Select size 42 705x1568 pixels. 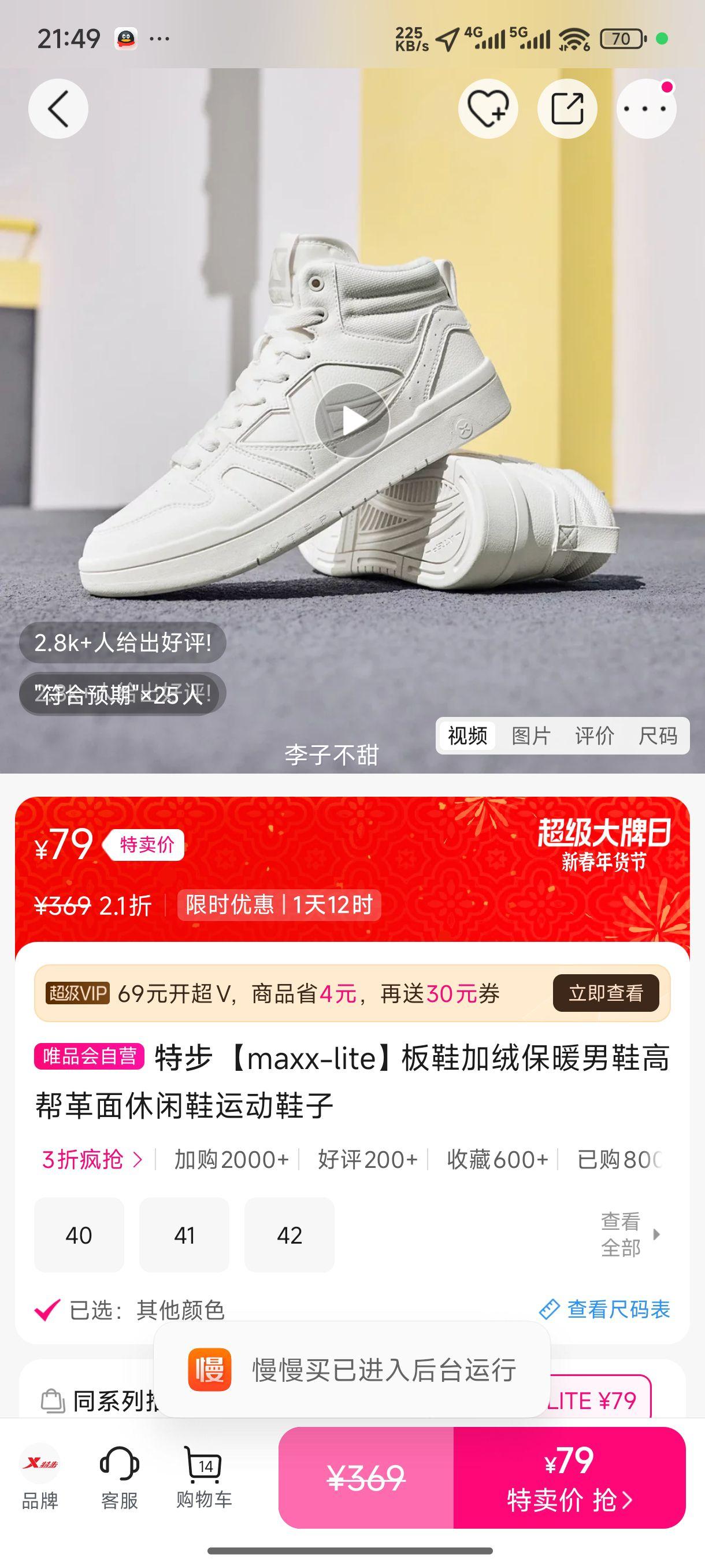290,1236
